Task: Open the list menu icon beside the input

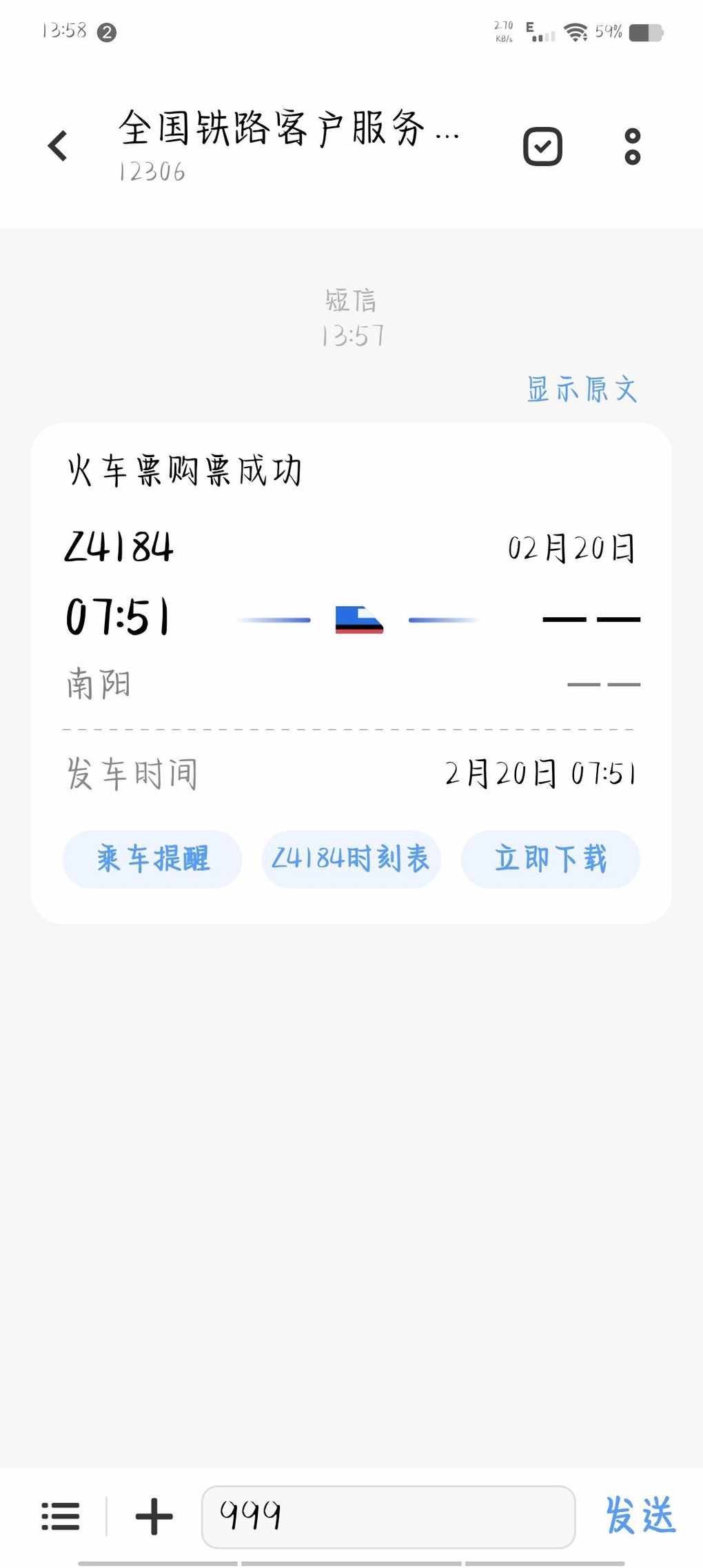Action: click(x=61, y=1516)
